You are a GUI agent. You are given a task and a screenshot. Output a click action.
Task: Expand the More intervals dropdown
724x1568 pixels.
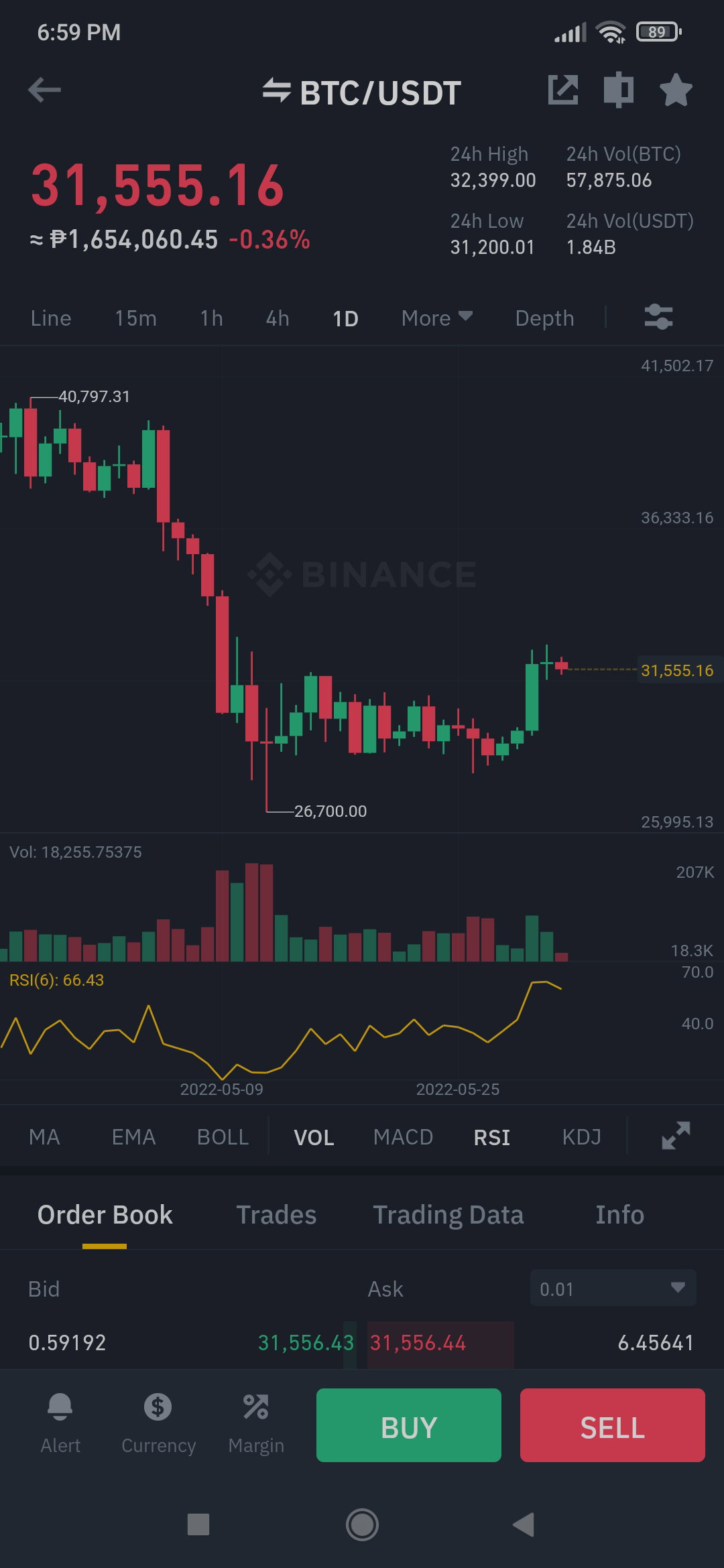(x=437, y=318)
